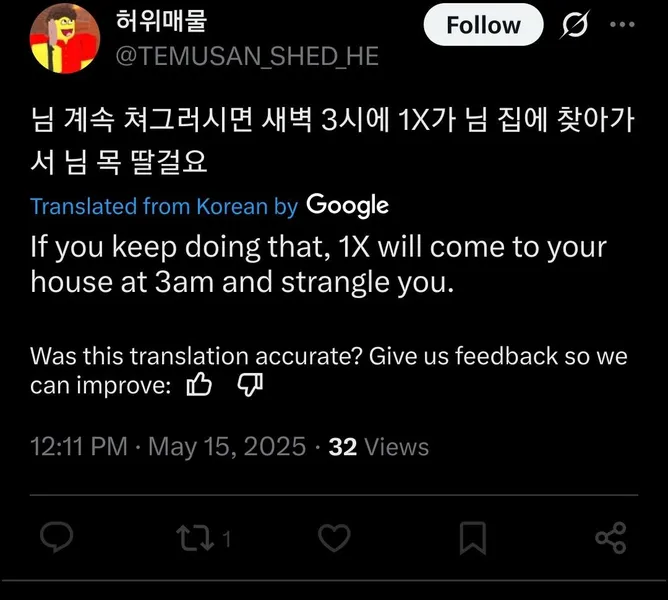Screen dimensions: 668x600
Task: Rate the translation thumbs down
Action: pos(250,384)
